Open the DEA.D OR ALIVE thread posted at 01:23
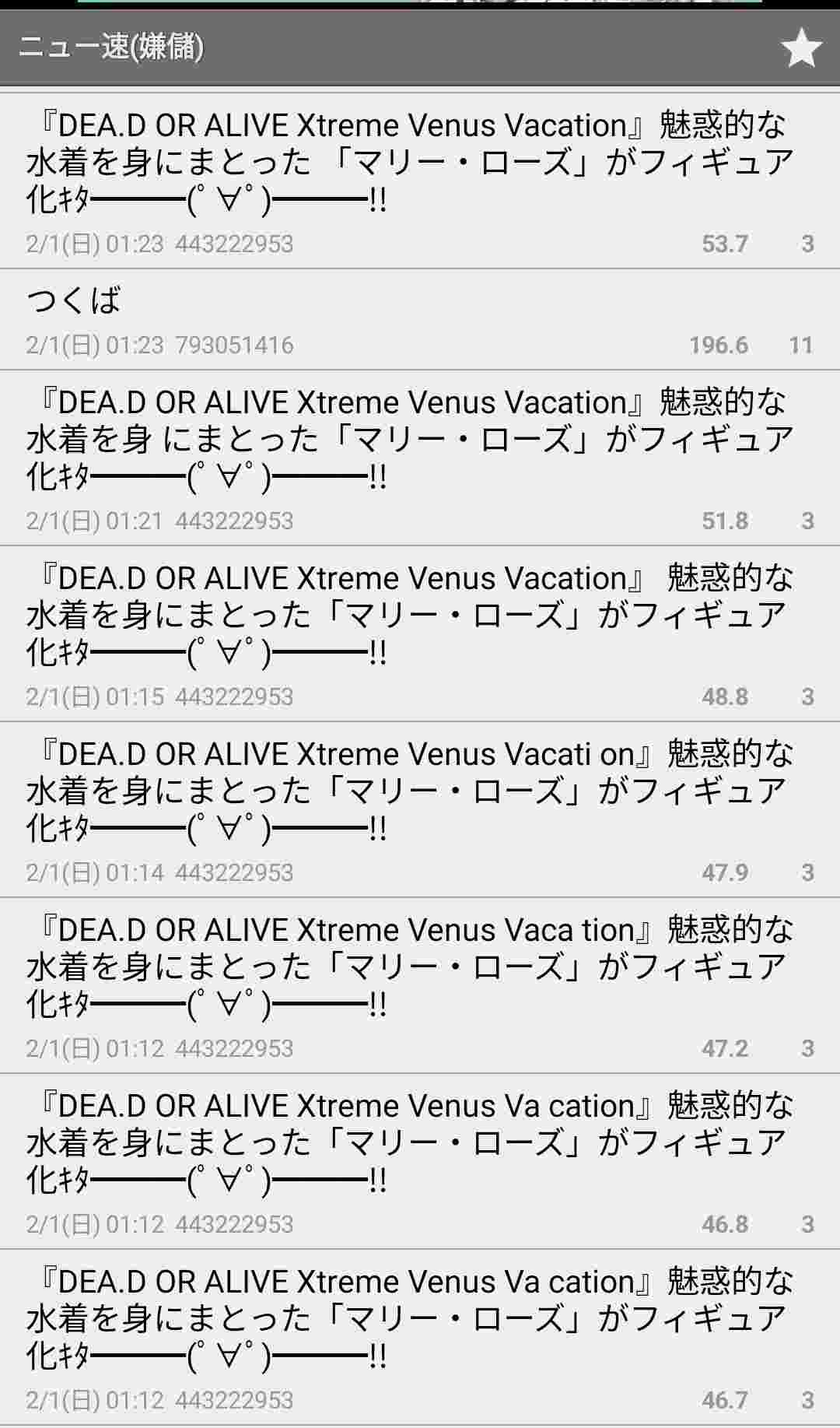This screenshot has width=840, height=1428. tap(420, 181)
